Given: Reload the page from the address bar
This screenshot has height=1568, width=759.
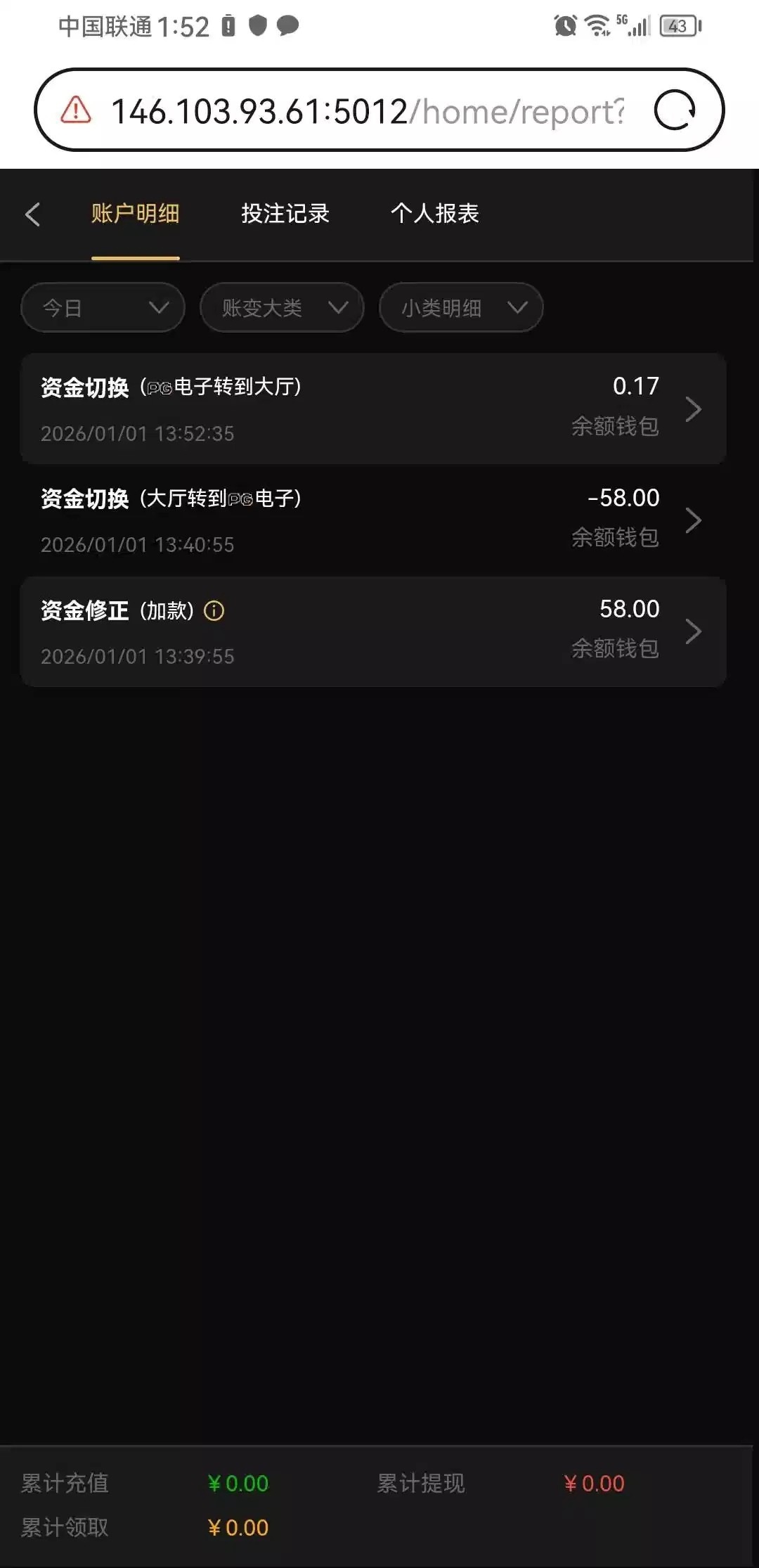Looking at the screenshot, I should pos(675,110).
